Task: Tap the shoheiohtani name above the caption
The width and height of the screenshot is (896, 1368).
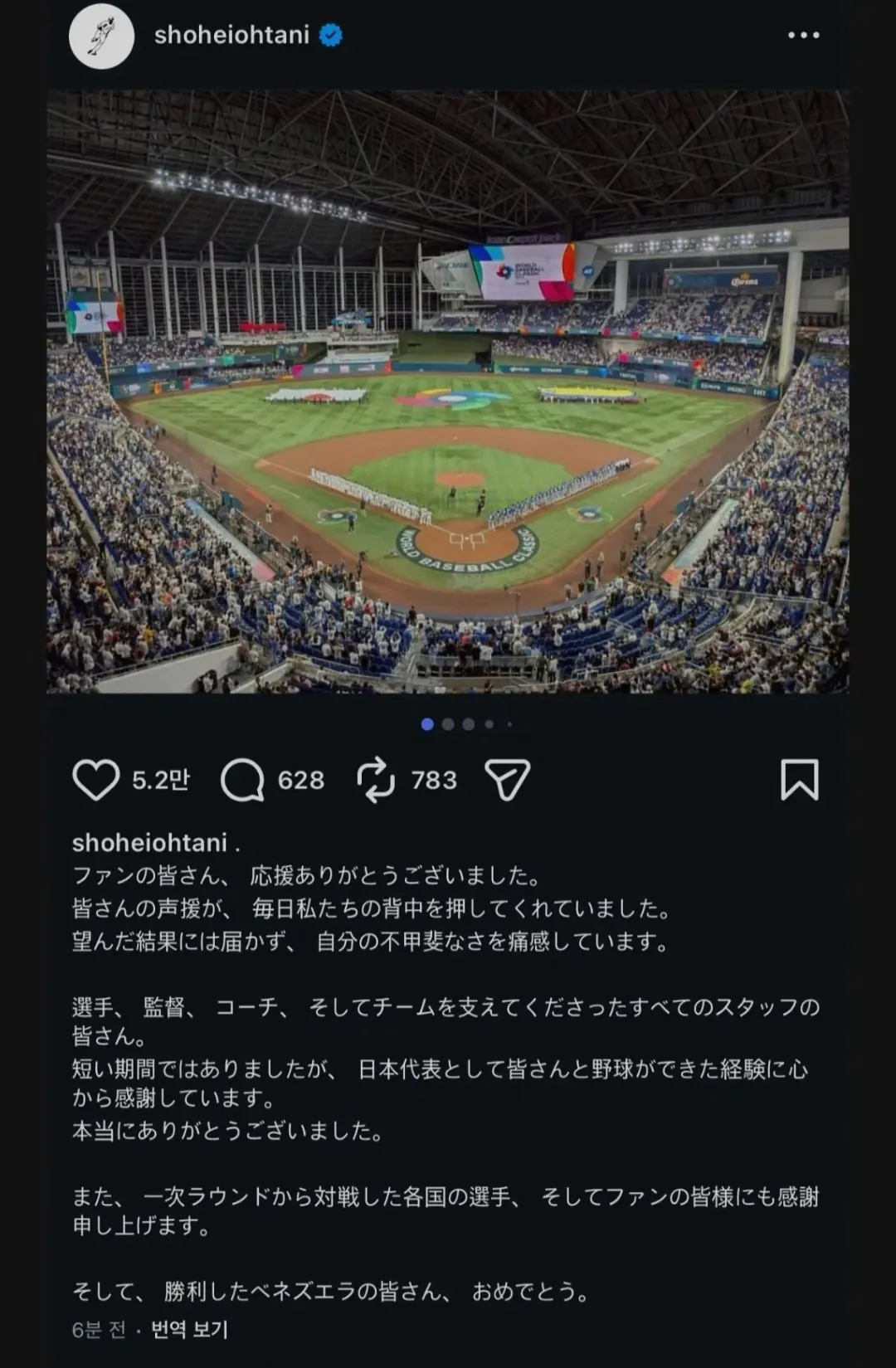Action: point(149,843)
